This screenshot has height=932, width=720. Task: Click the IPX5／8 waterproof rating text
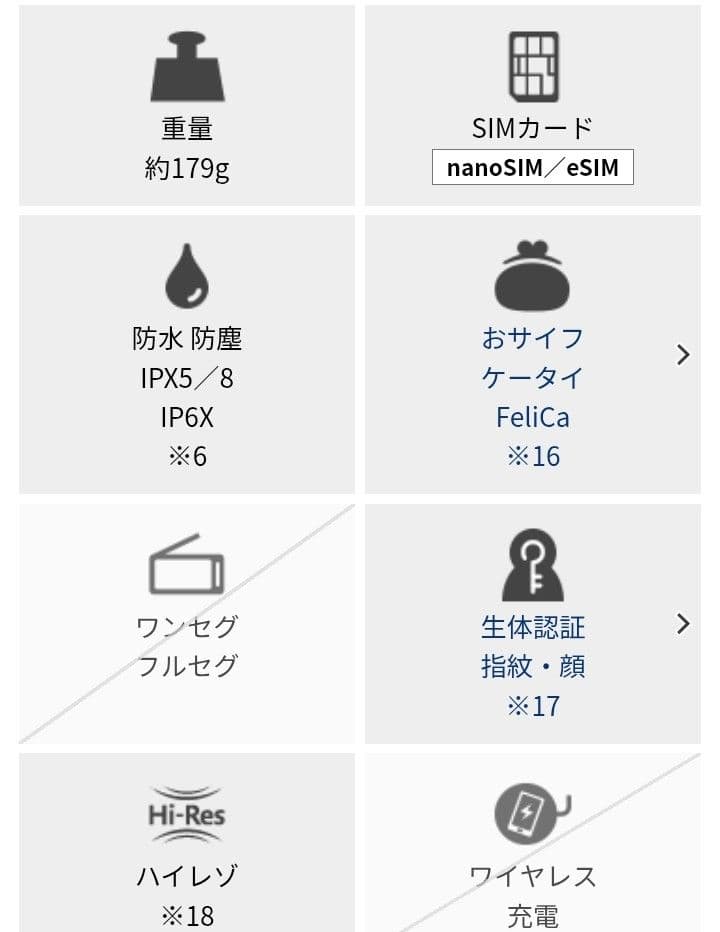[185, 378]
